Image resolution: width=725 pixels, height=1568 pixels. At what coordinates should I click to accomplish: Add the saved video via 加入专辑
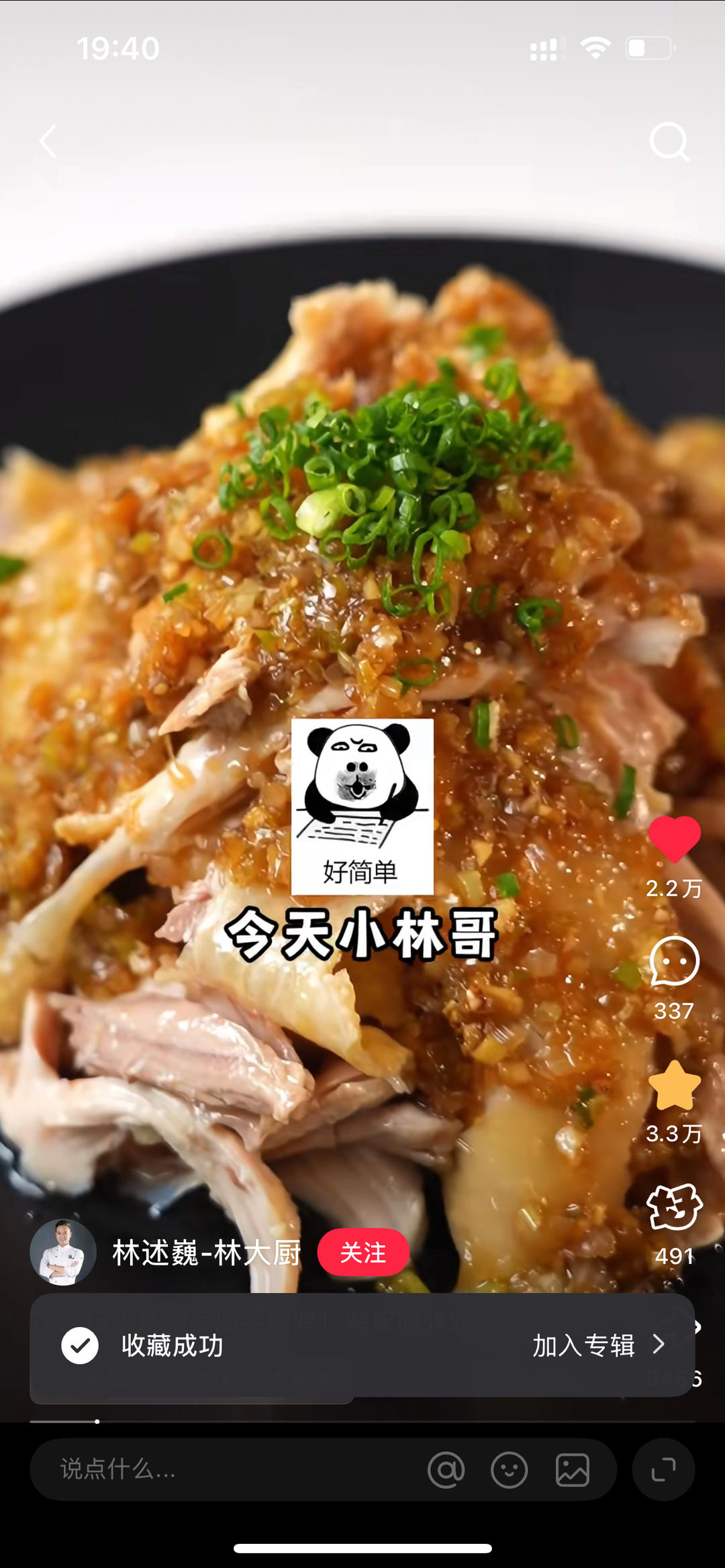tap(599, 1345)
